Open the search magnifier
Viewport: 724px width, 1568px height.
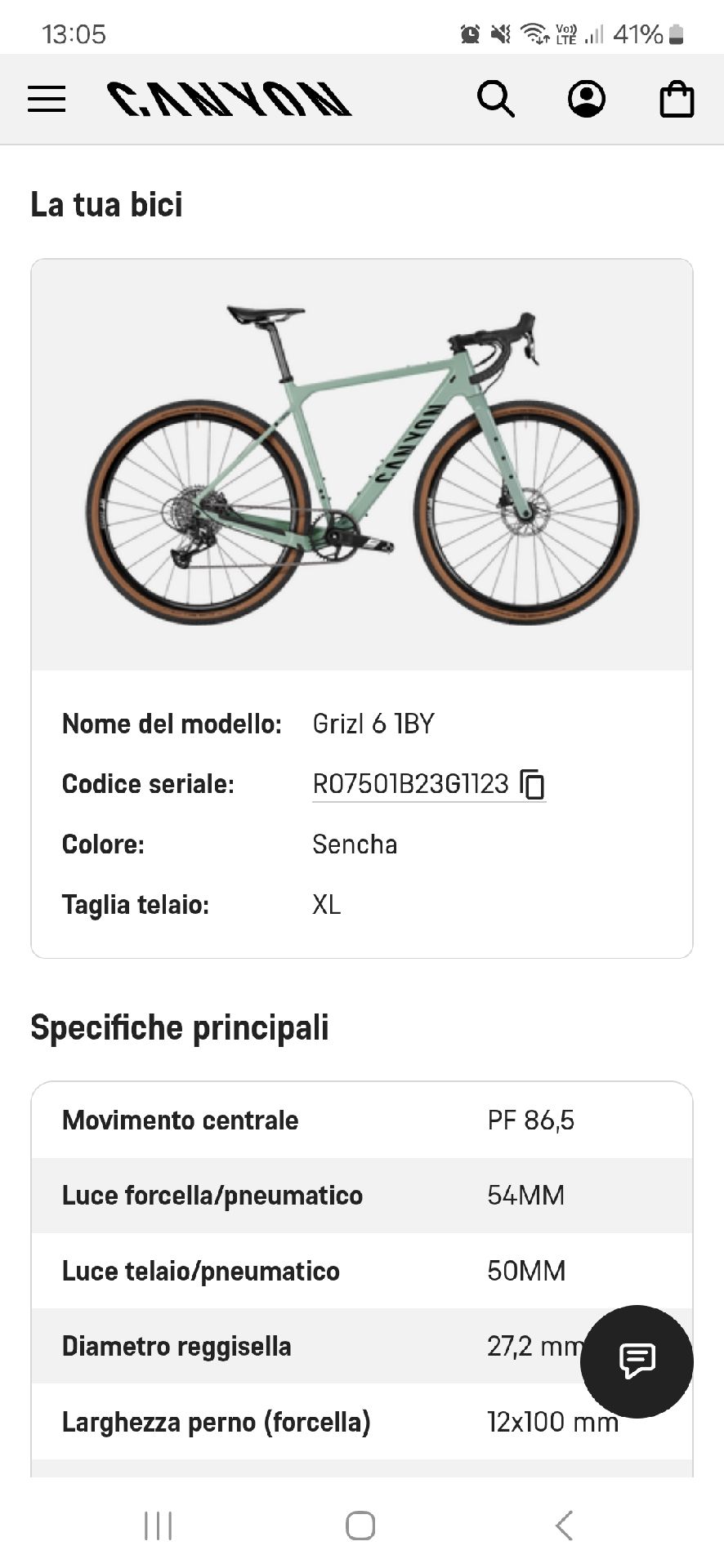[x=495, y=99]
